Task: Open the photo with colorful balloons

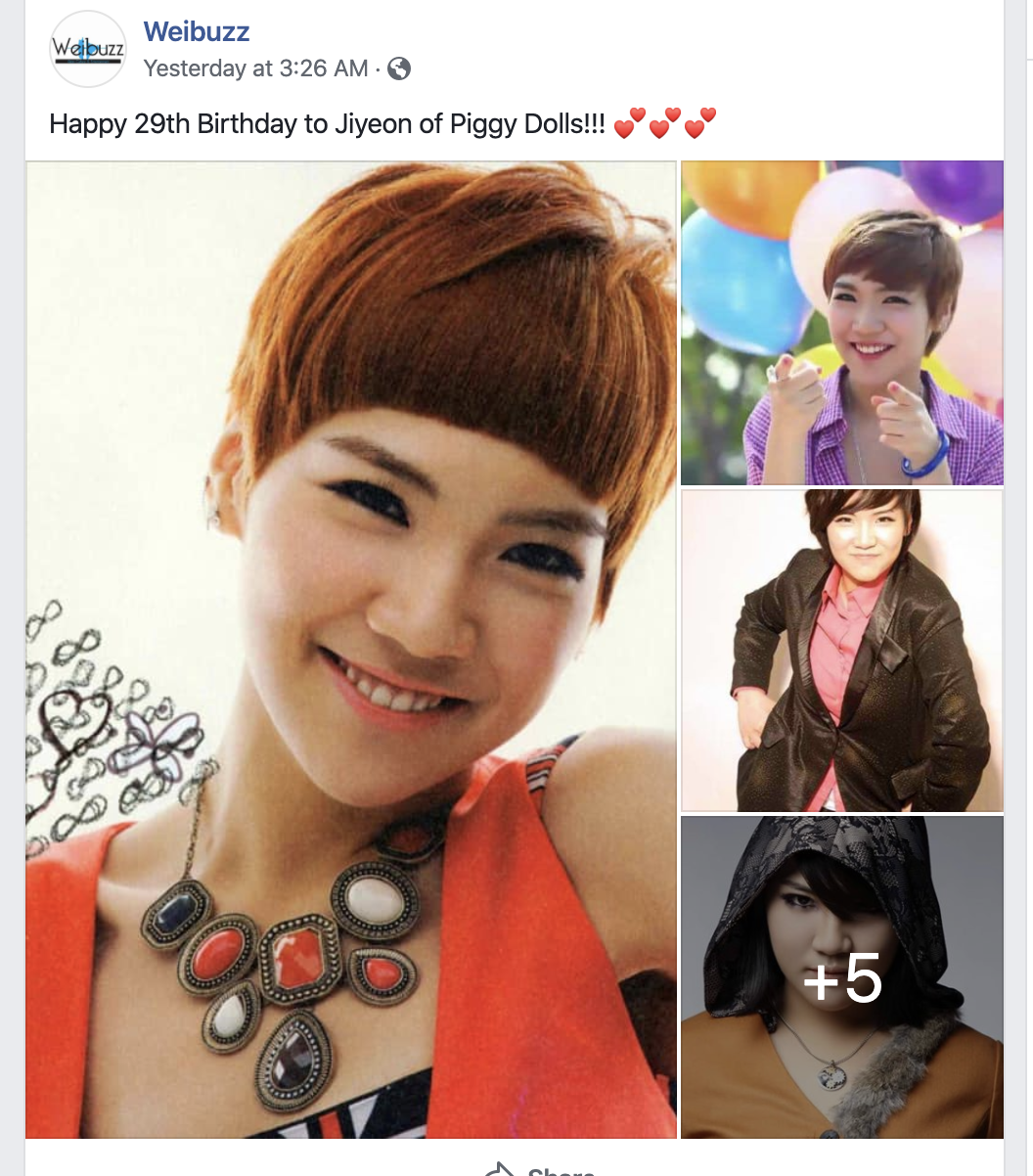Action: (x=842, y=323)
